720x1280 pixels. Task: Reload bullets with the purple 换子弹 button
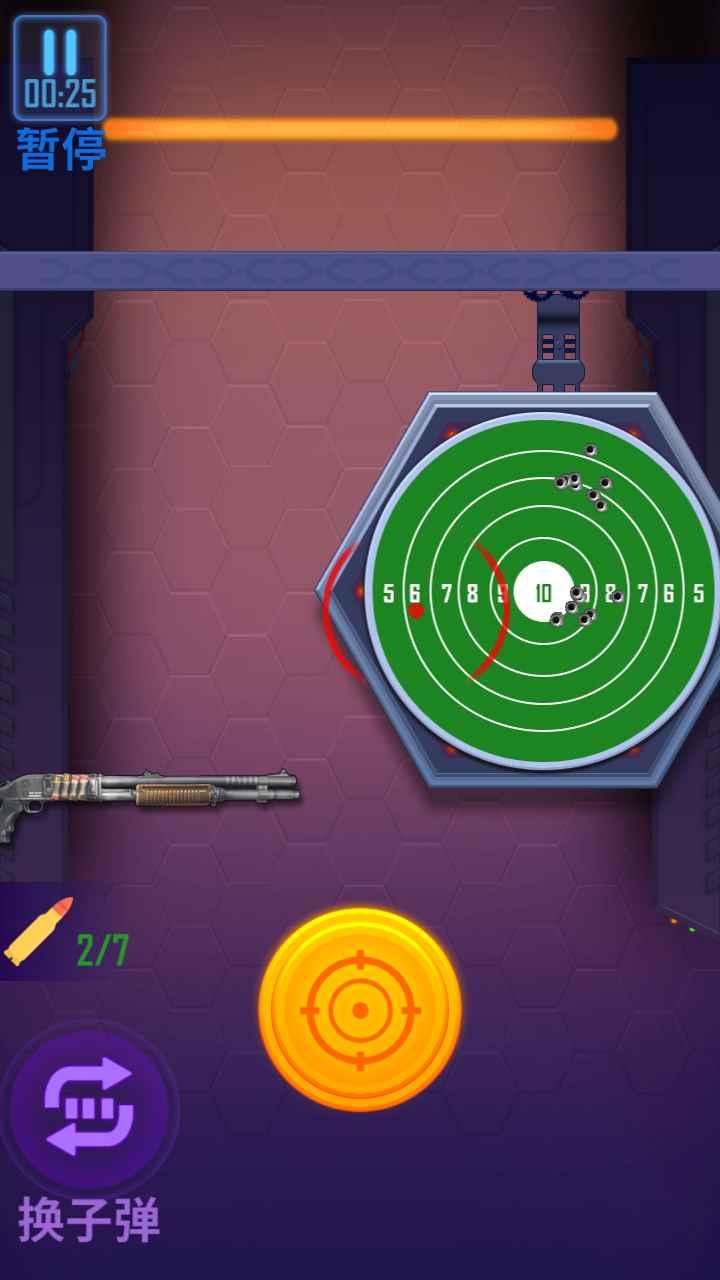(88, 1110)
